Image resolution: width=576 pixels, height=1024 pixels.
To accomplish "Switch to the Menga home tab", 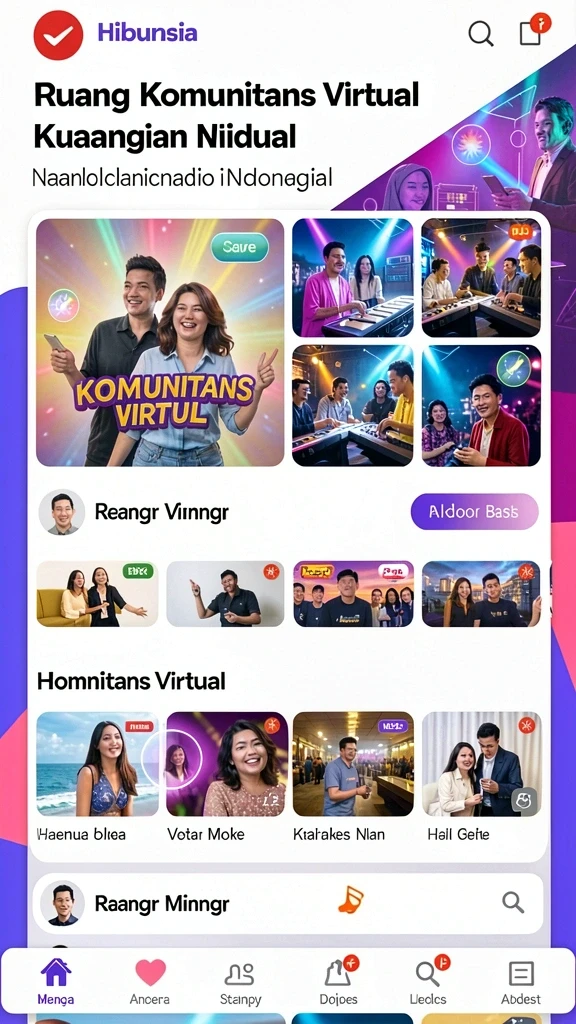I will pyautogui.click(x=56, y=982).
